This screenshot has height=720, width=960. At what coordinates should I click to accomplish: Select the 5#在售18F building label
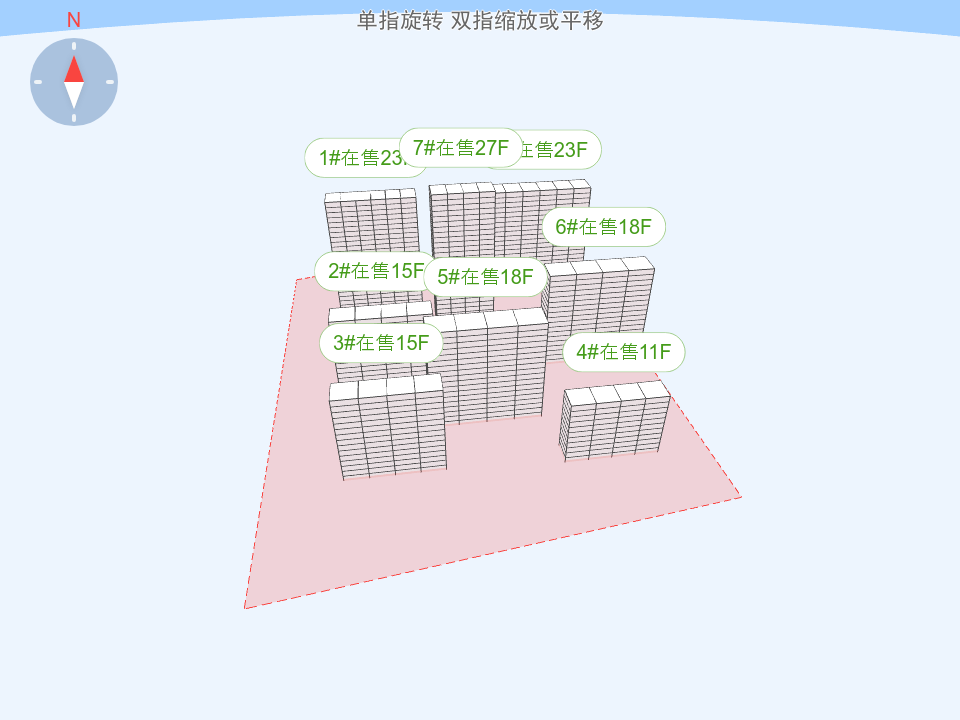[485, 277]
